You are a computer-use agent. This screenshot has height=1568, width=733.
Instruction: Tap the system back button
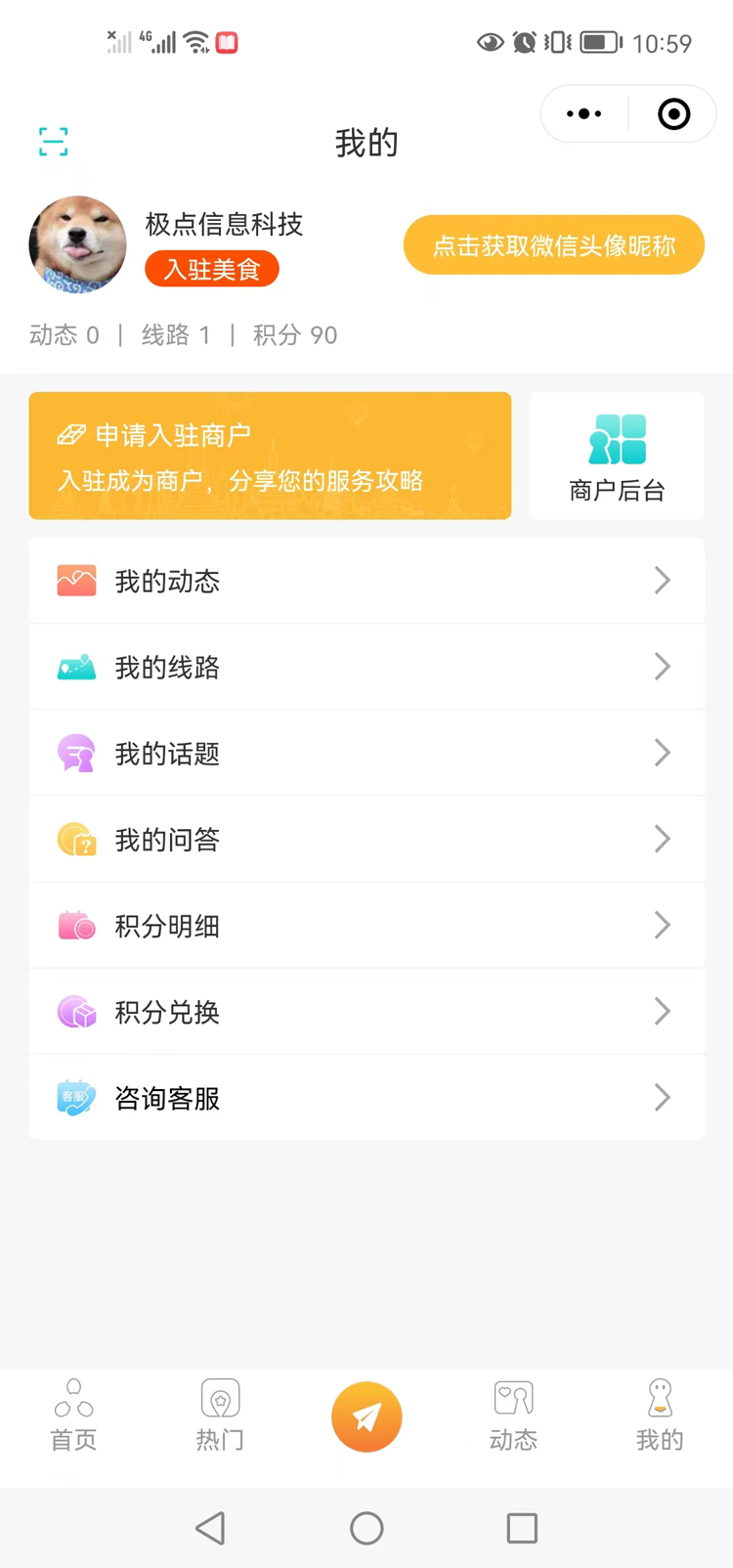tap(210, 1528)
